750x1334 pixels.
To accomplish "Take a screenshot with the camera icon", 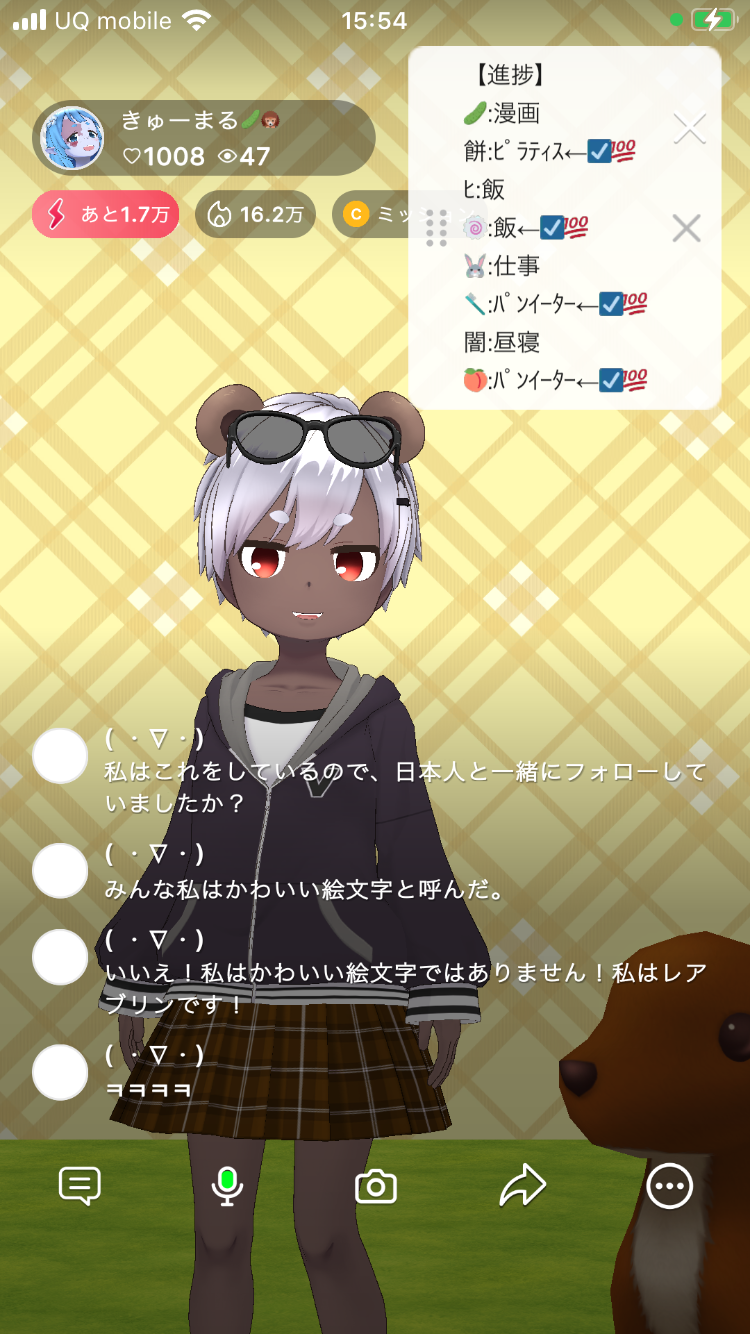I will point(376,1187).
